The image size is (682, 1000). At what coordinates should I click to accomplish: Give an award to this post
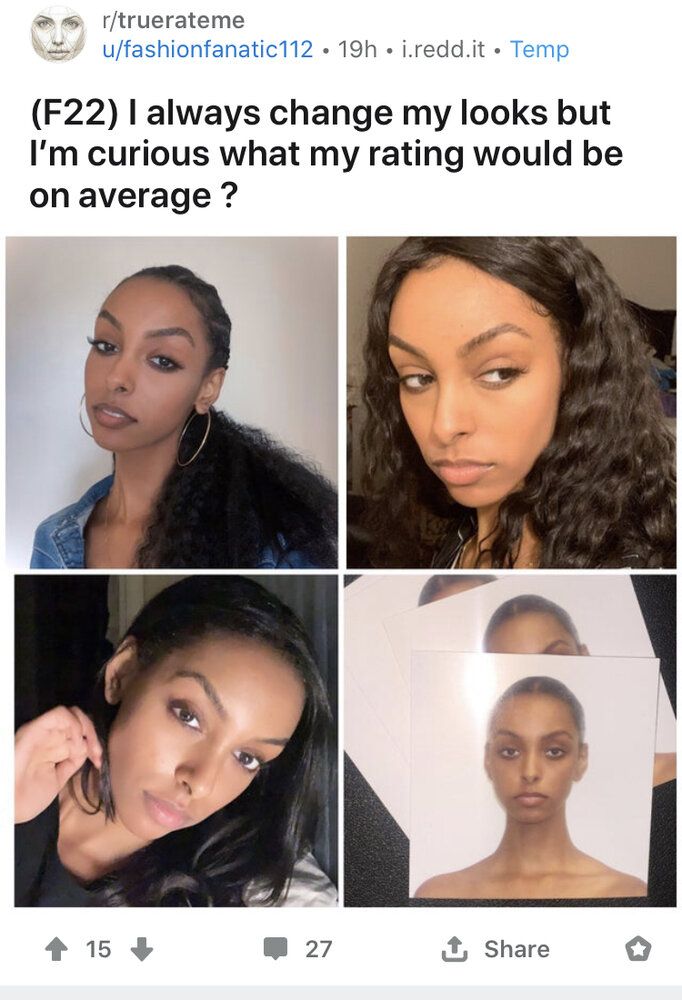(x=637, y=948)
